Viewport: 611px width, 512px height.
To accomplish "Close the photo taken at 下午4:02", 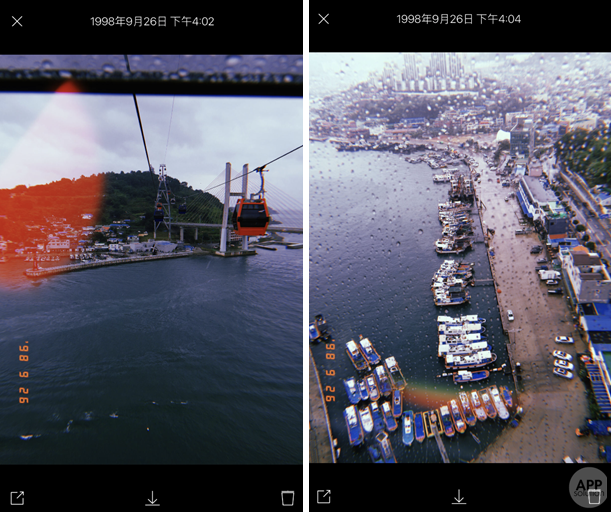I will pos(17,20).
